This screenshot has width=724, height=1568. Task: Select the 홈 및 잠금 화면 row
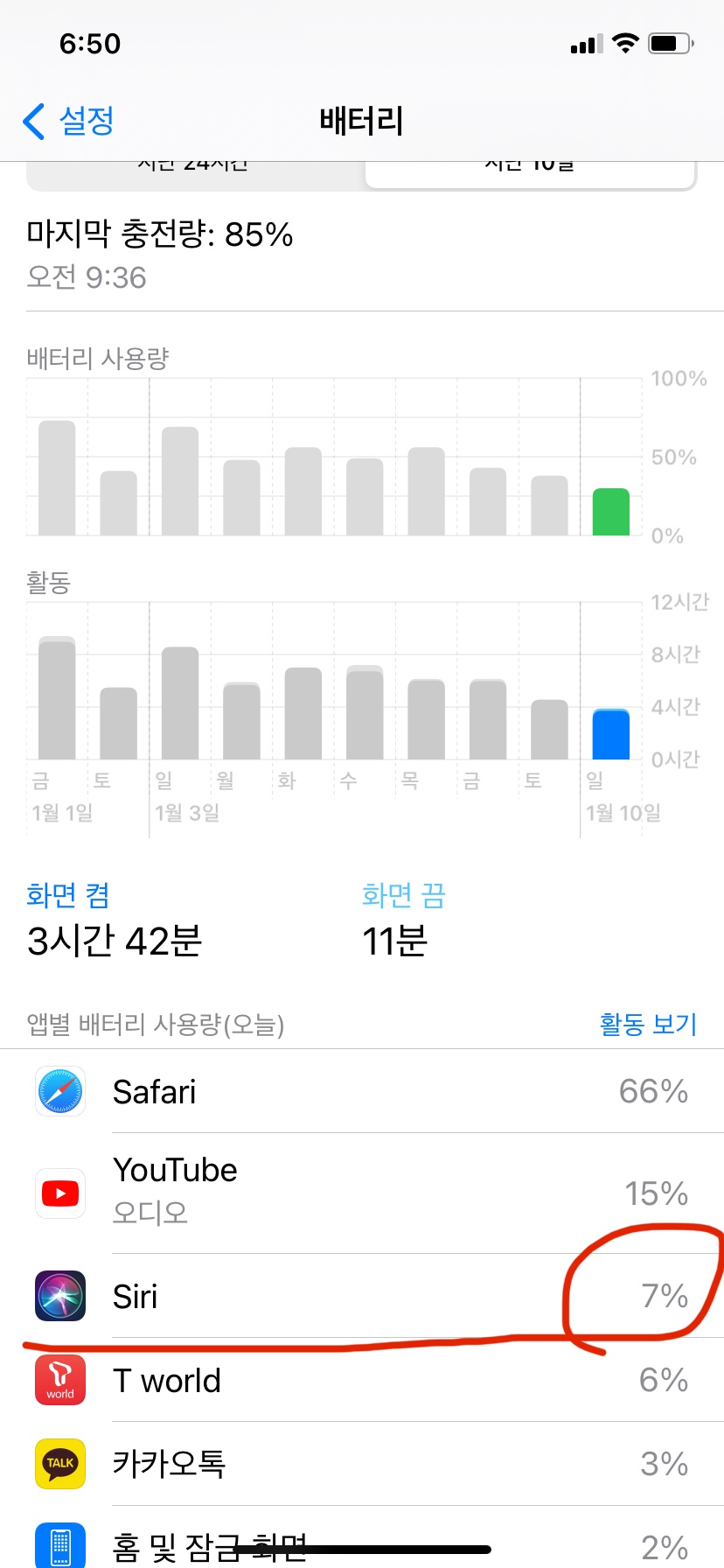click(362, 1544)
